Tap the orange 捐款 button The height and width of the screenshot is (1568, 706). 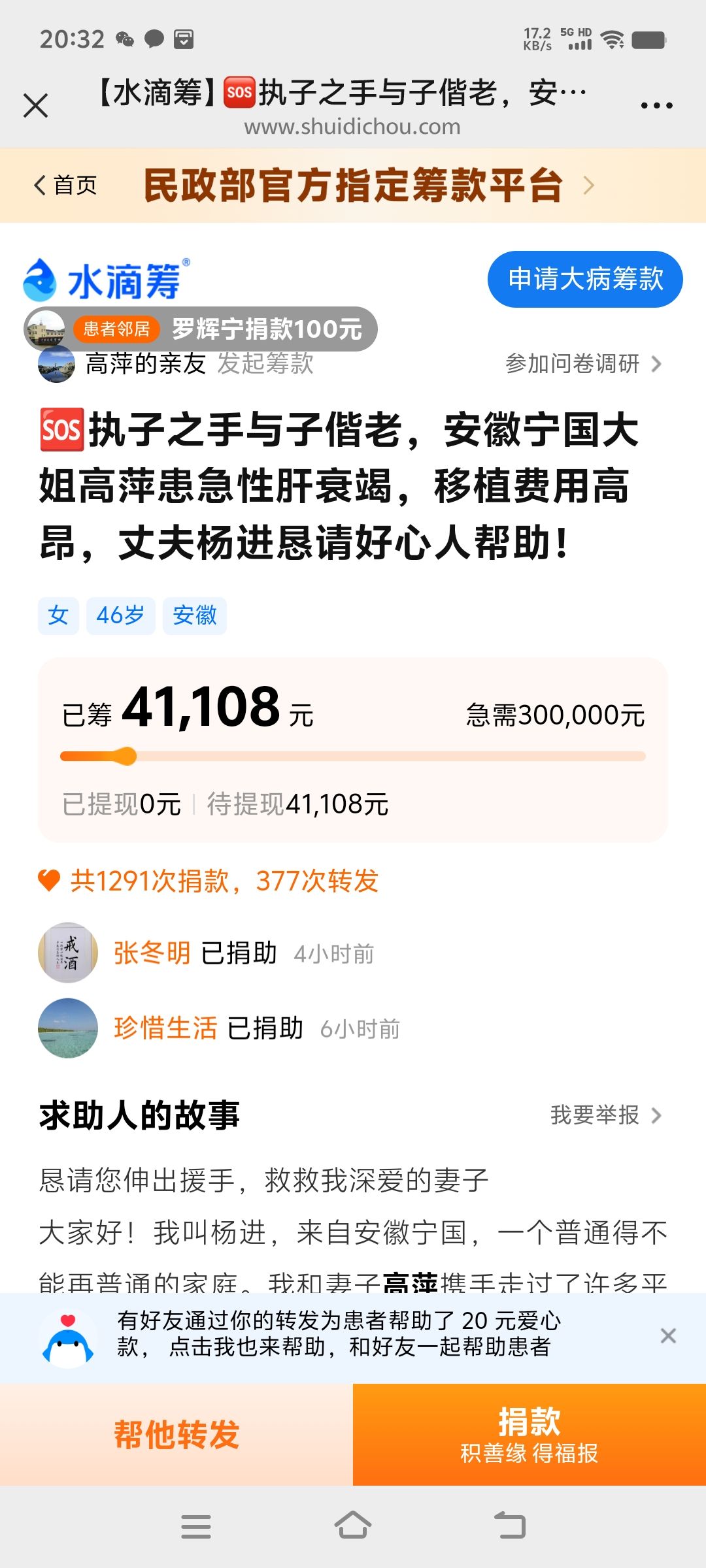(529, 1435)
